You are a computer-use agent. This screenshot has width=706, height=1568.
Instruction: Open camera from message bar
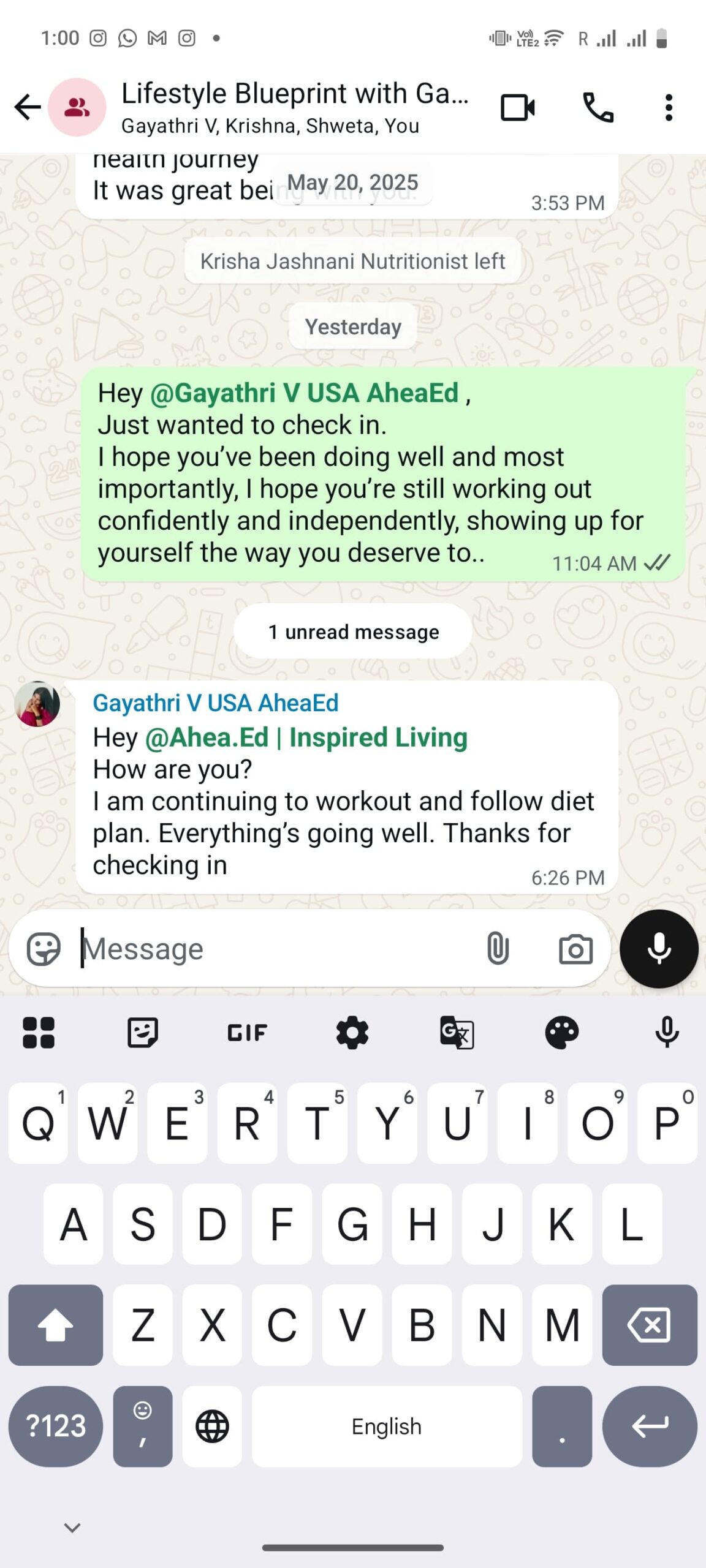click(575, 949)
